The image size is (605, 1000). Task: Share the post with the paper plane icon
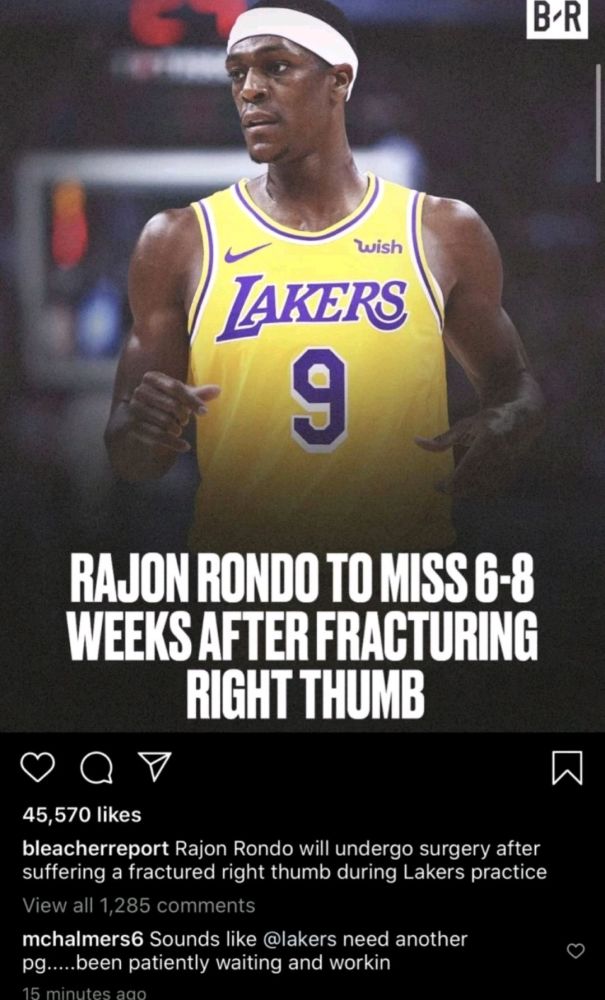pos(152,767)
